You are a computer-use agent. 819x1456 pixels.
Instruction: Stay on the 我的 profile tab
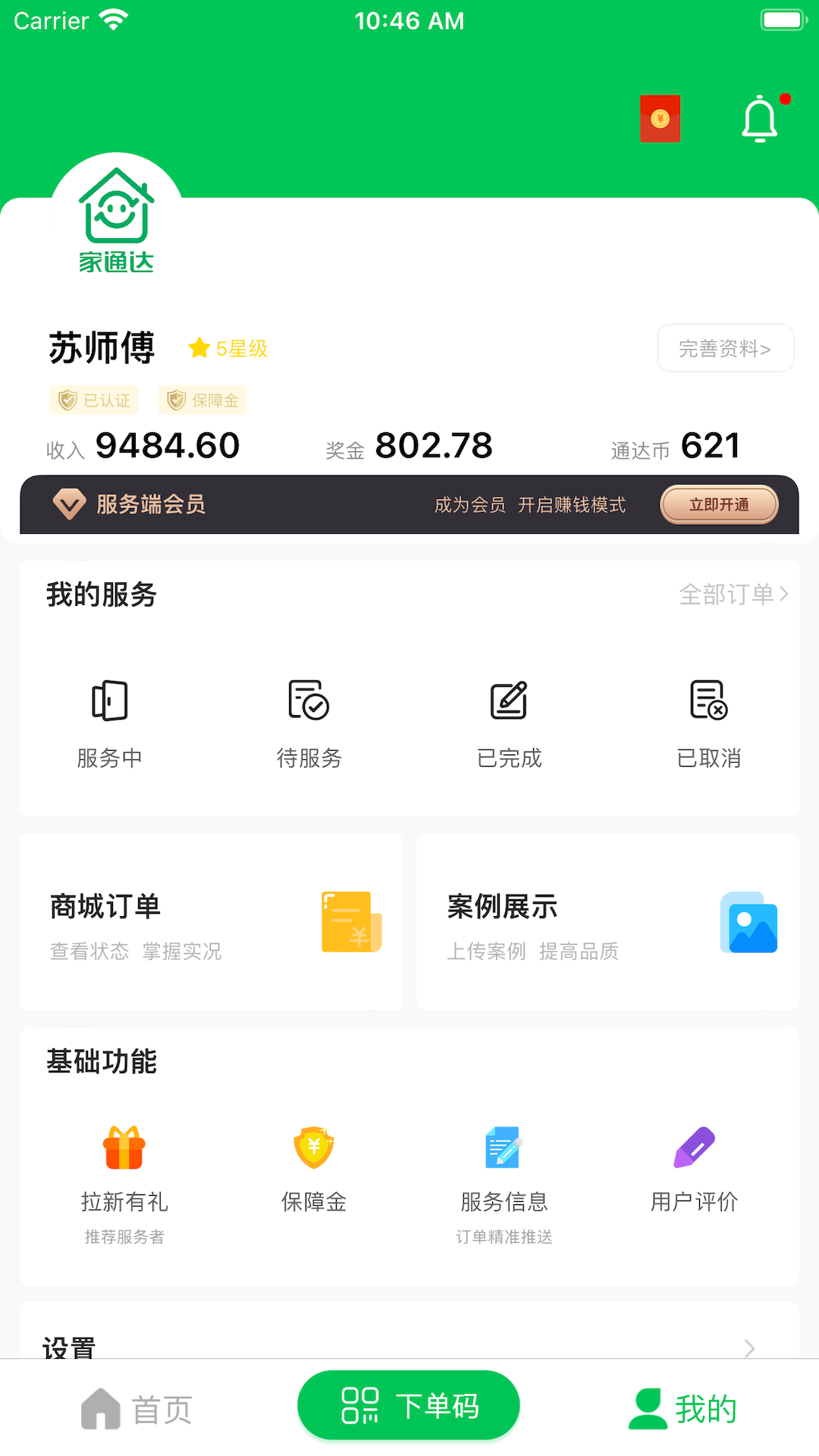pos(682,1407)
